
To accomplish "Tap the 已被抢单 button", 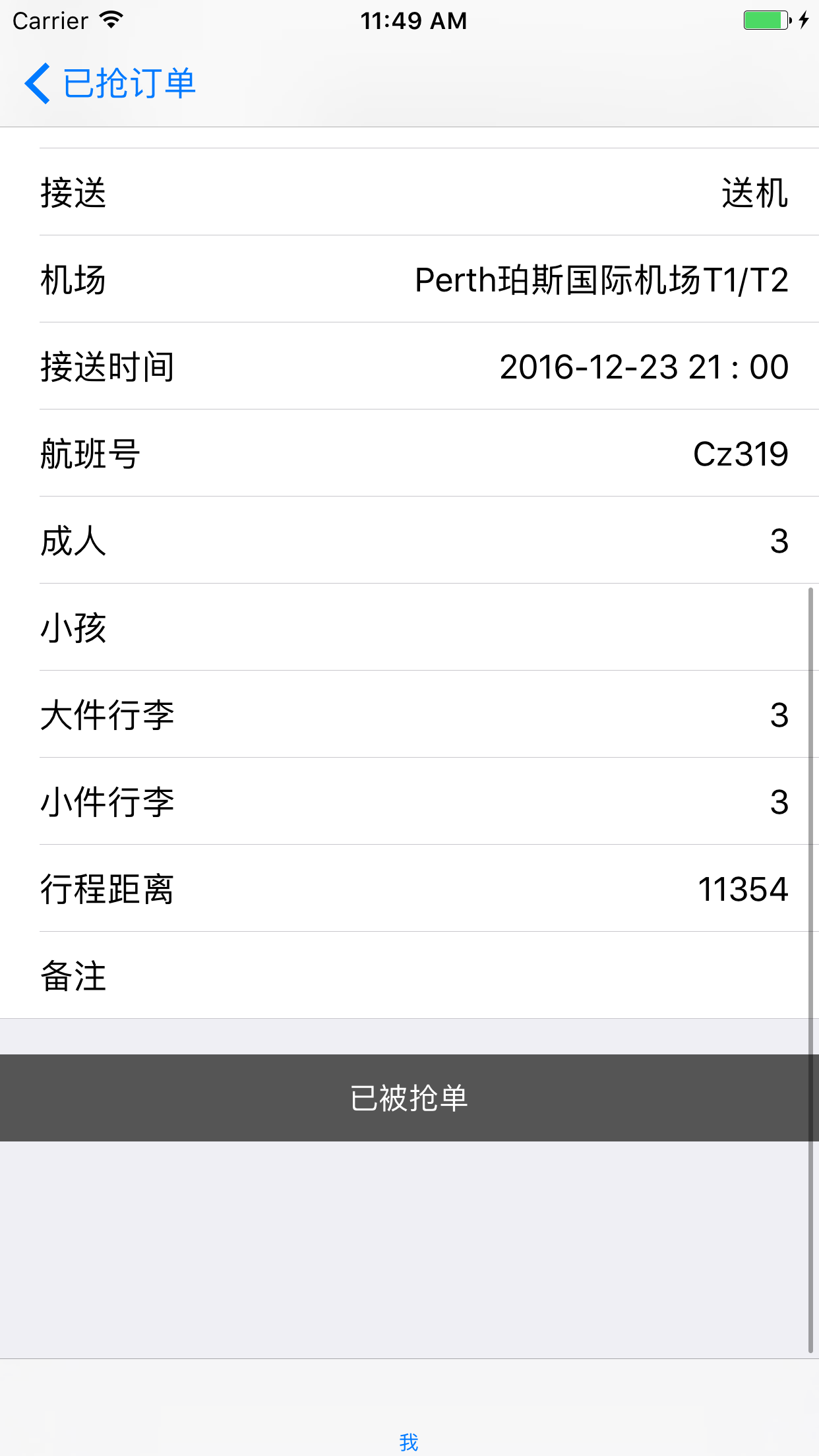I will 409,1098.
